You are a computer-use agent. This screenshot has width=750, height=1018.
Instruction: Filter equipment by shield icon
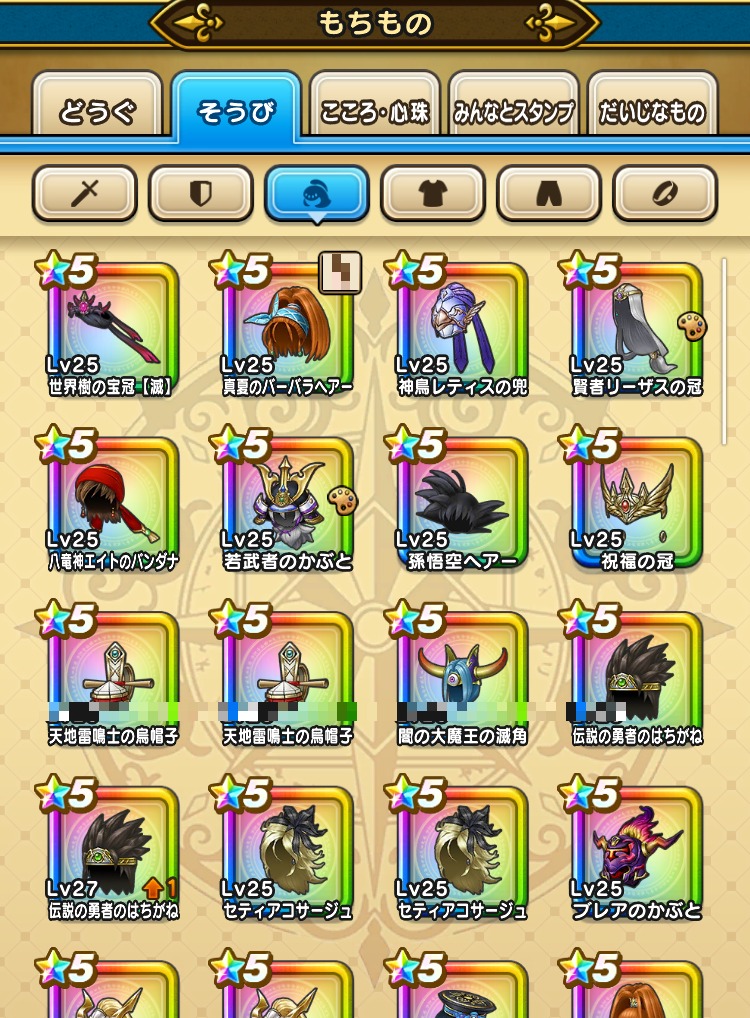pos(201,193)
